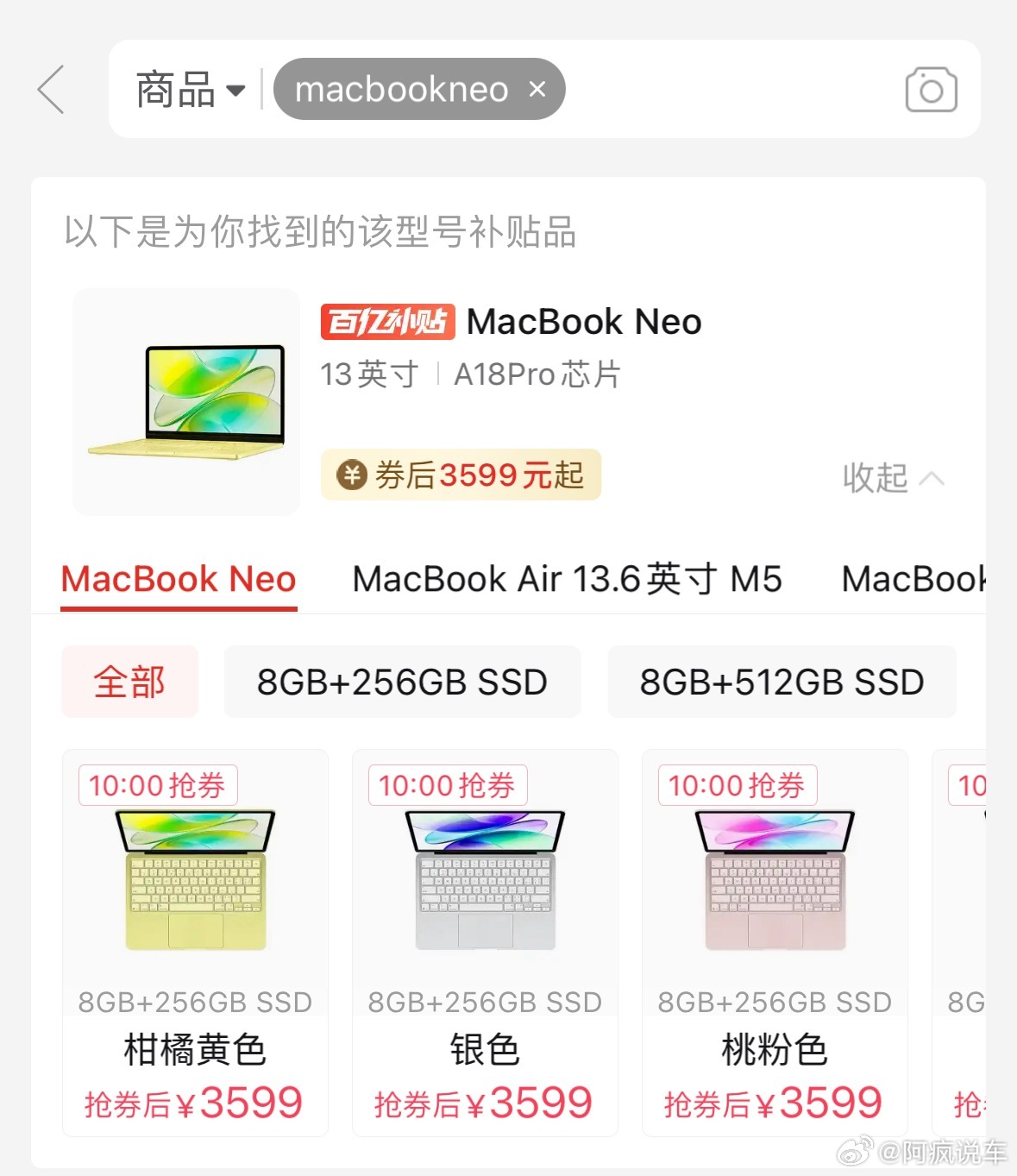Remove the macbookneo search tag
Screen dimensions: 1017x1176
click(x=539, y=89)
